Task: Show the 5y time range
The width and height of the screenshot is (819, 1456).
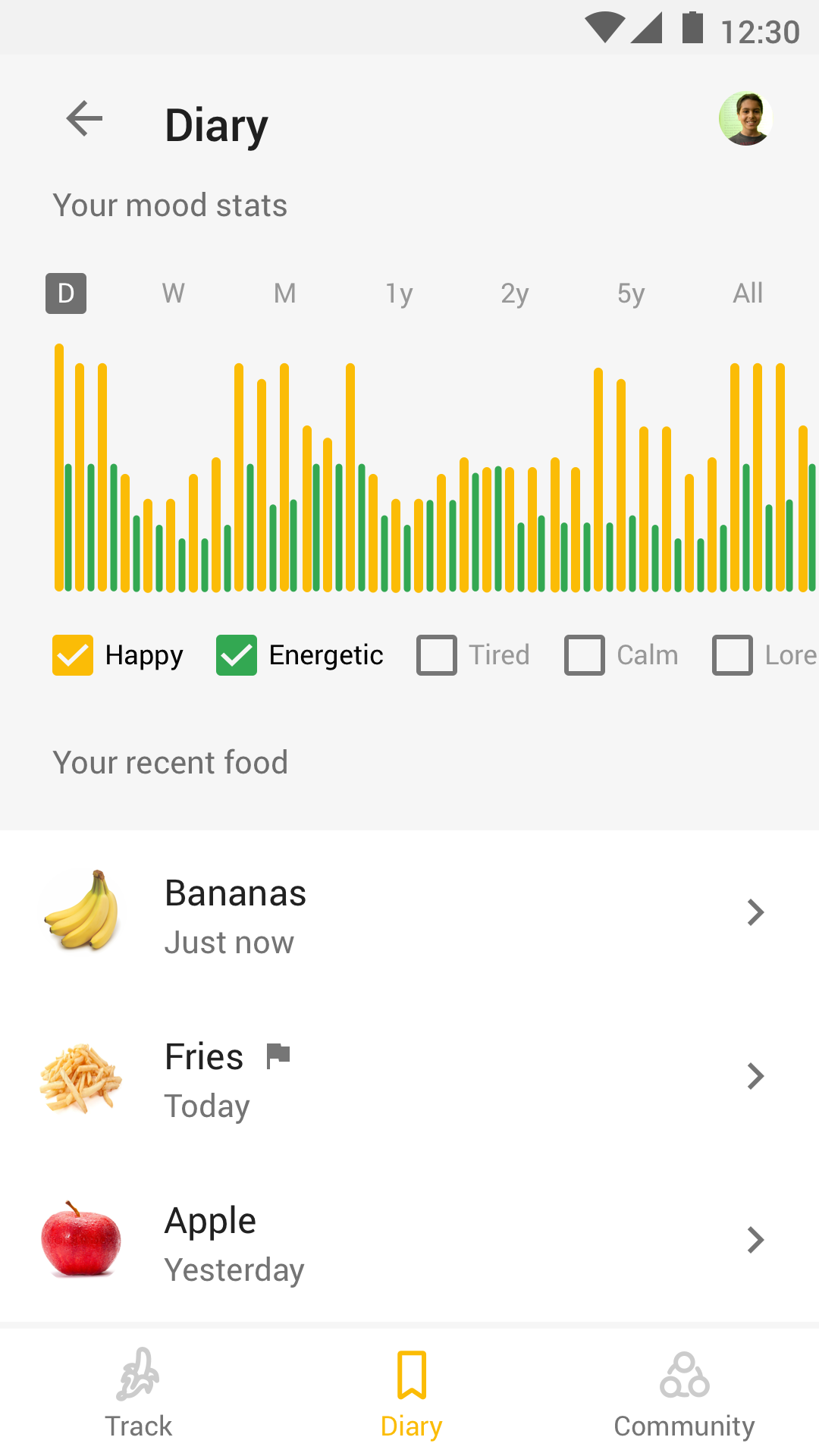Action: 631,293
